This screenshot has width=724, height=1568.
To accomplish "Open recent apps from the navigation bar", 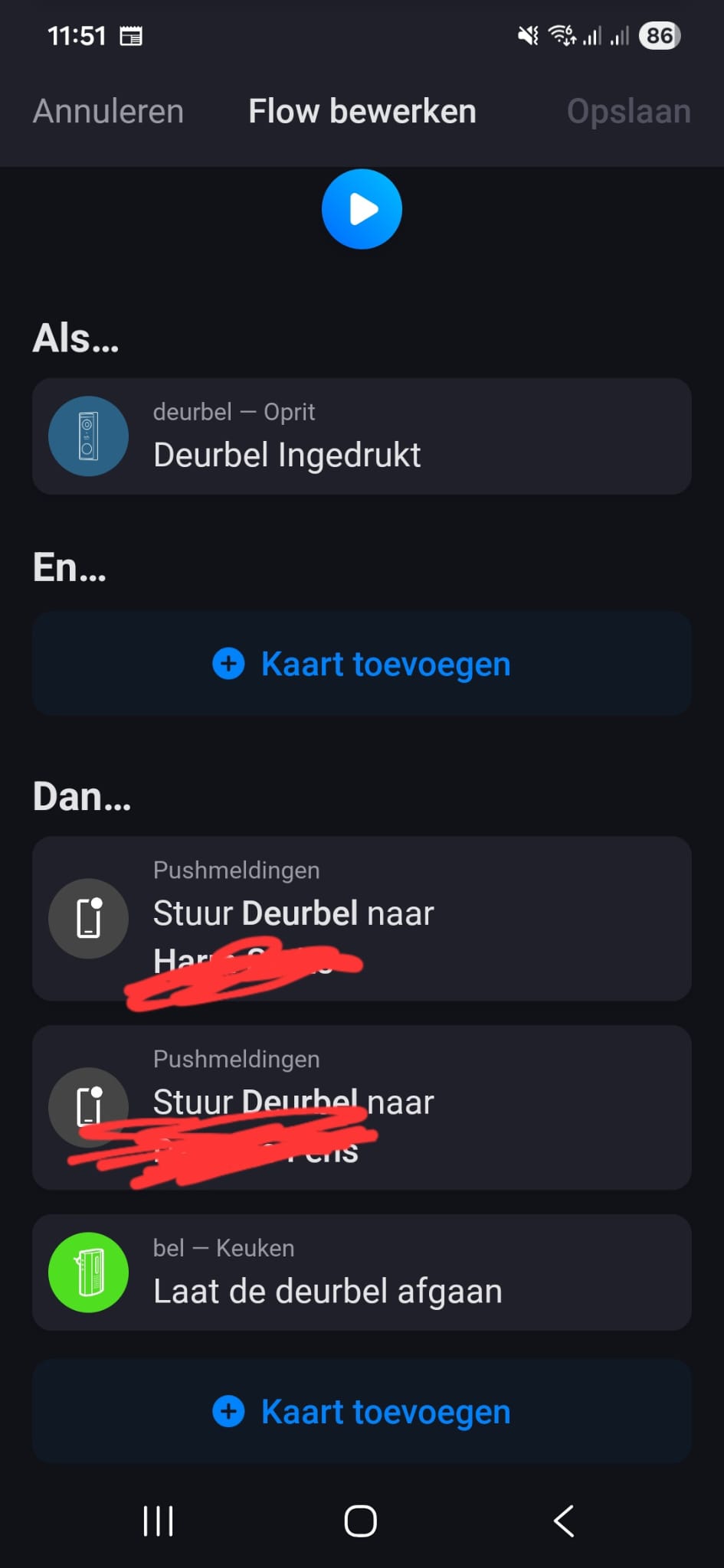I will [159, 1521].
